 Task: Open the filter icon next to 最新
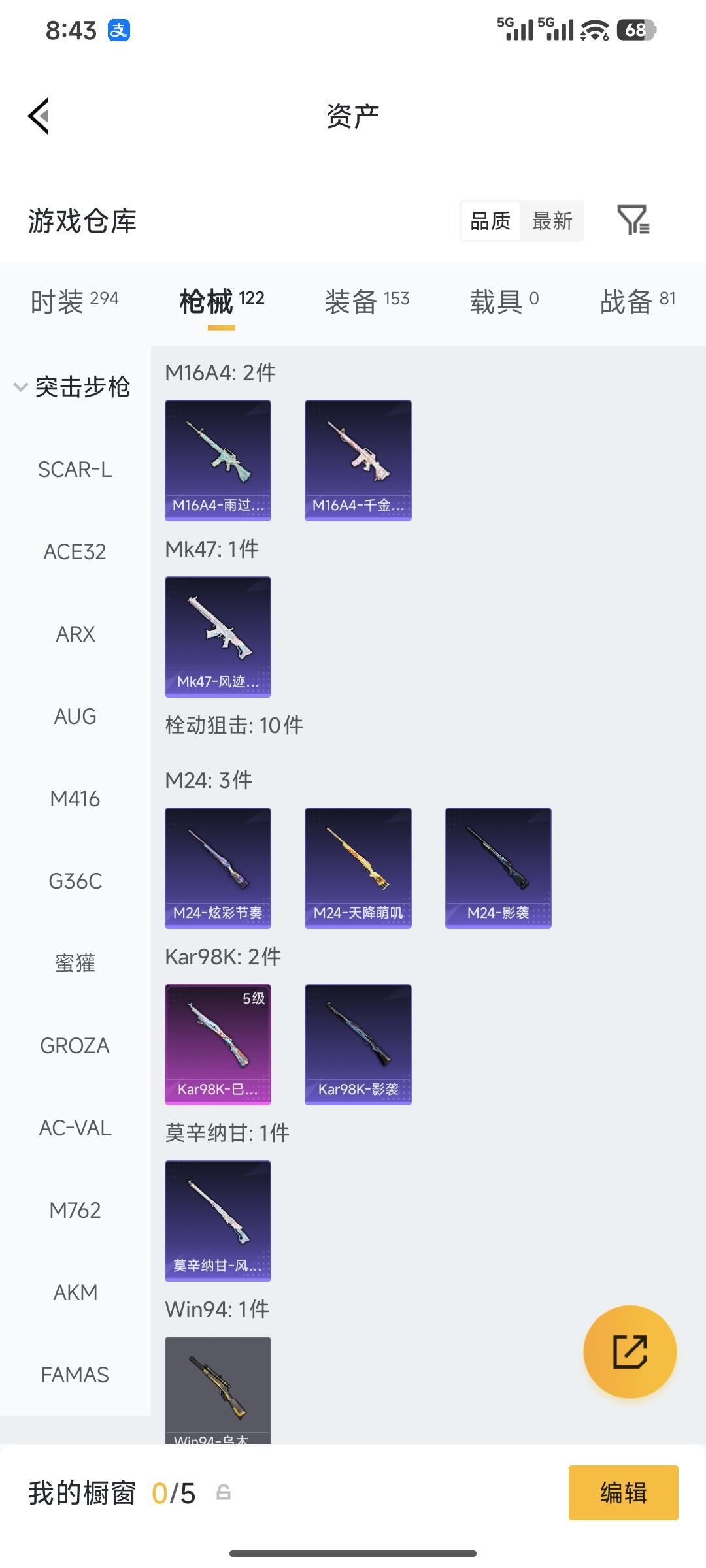click(x=633, y=220)
